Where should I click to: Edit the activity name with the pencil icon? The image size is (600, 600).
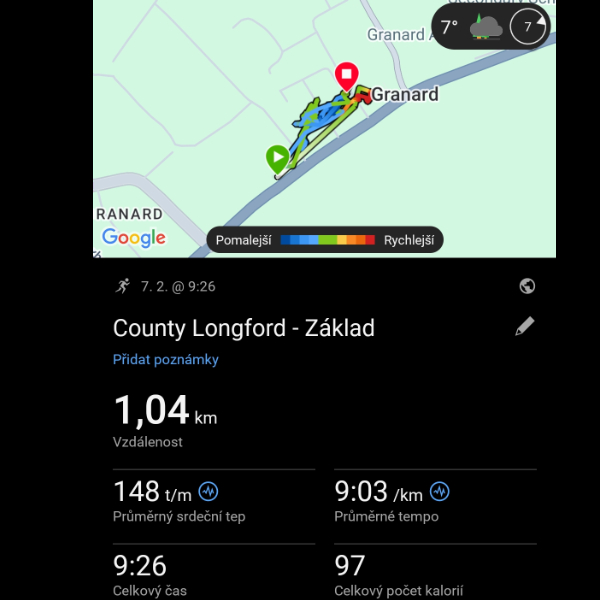pyautogui.click(x=524, y=327)
